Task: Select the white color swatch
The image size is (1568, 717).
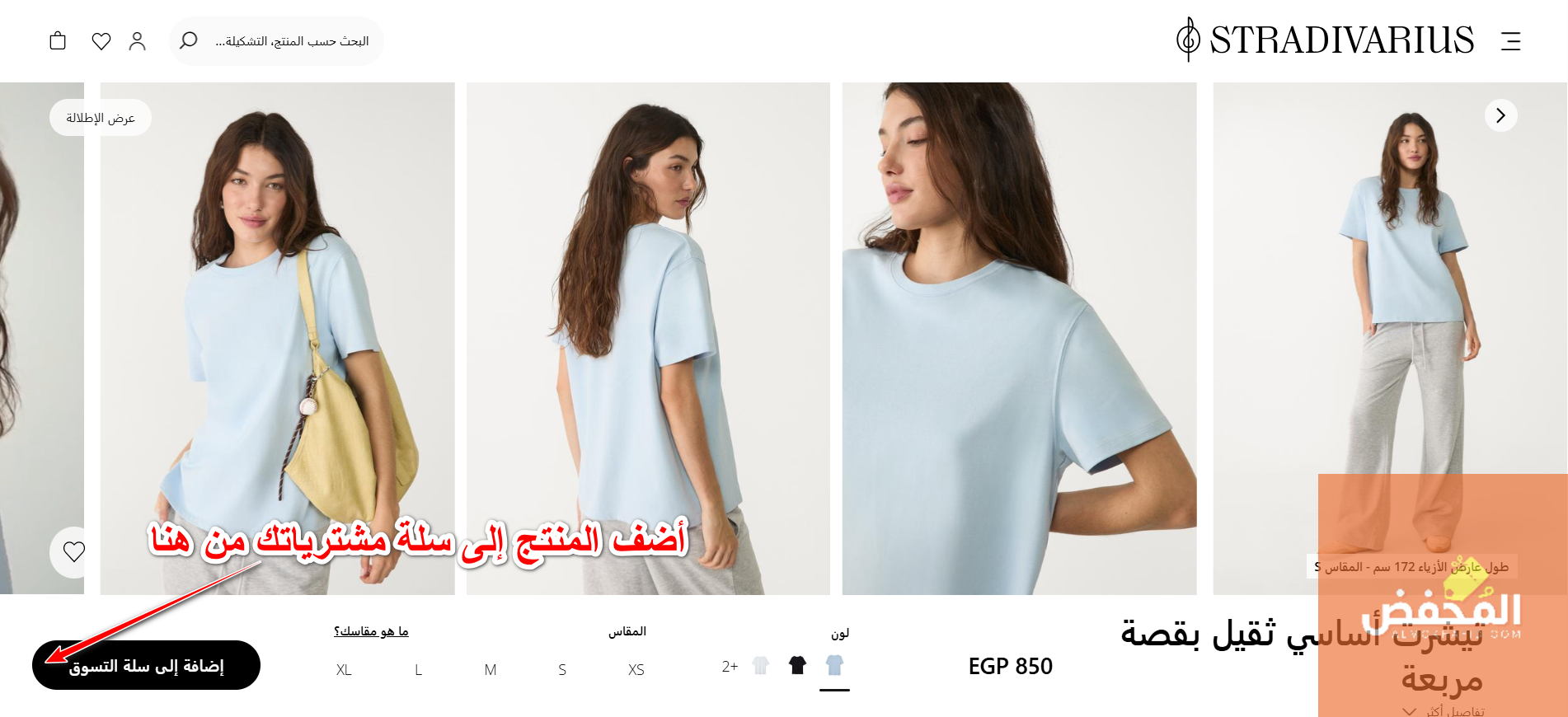Action: point(761,665)
